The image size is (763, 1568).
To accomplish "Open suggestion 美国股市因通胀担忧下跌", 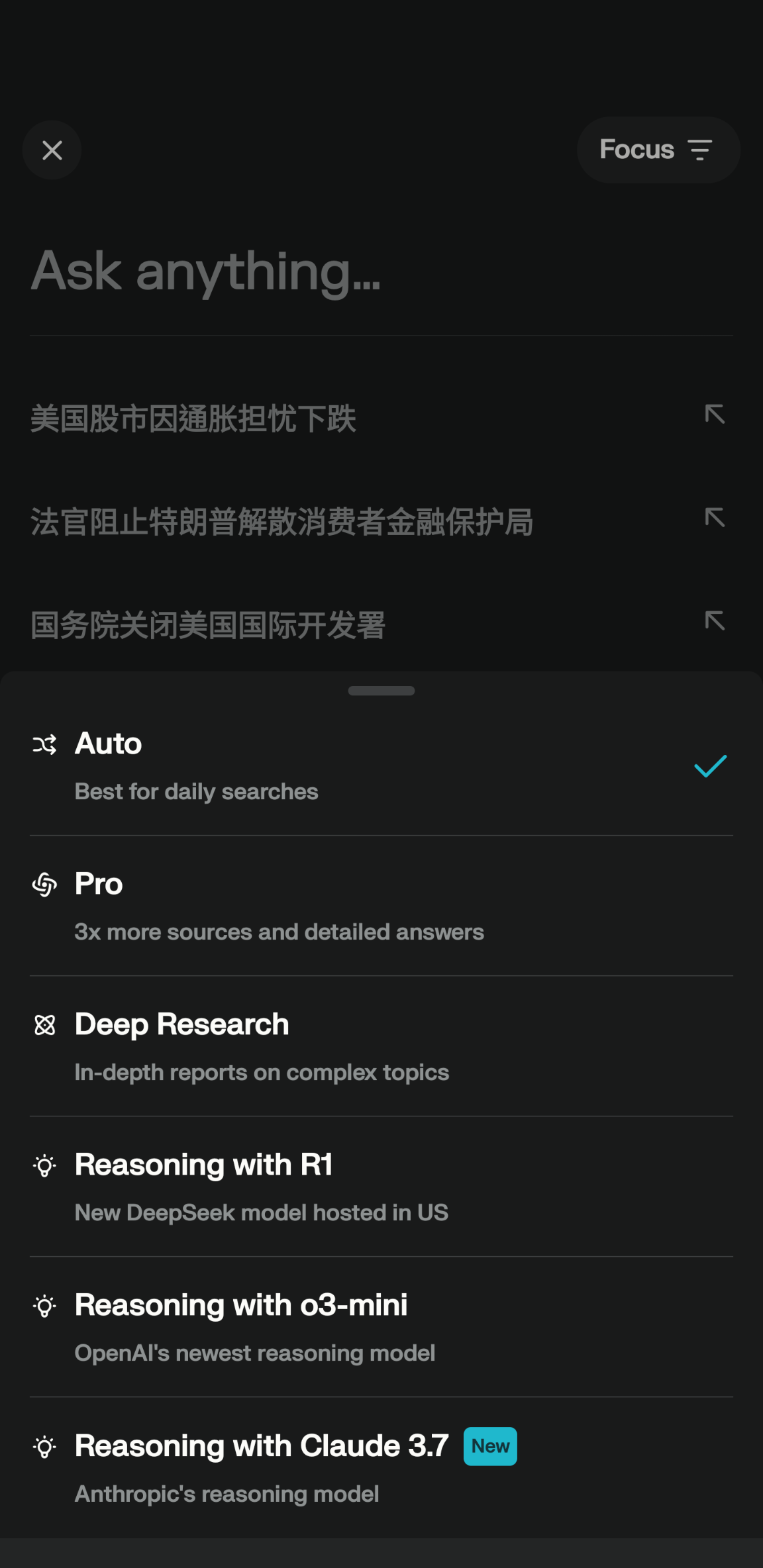I will (x=381, y=418).
